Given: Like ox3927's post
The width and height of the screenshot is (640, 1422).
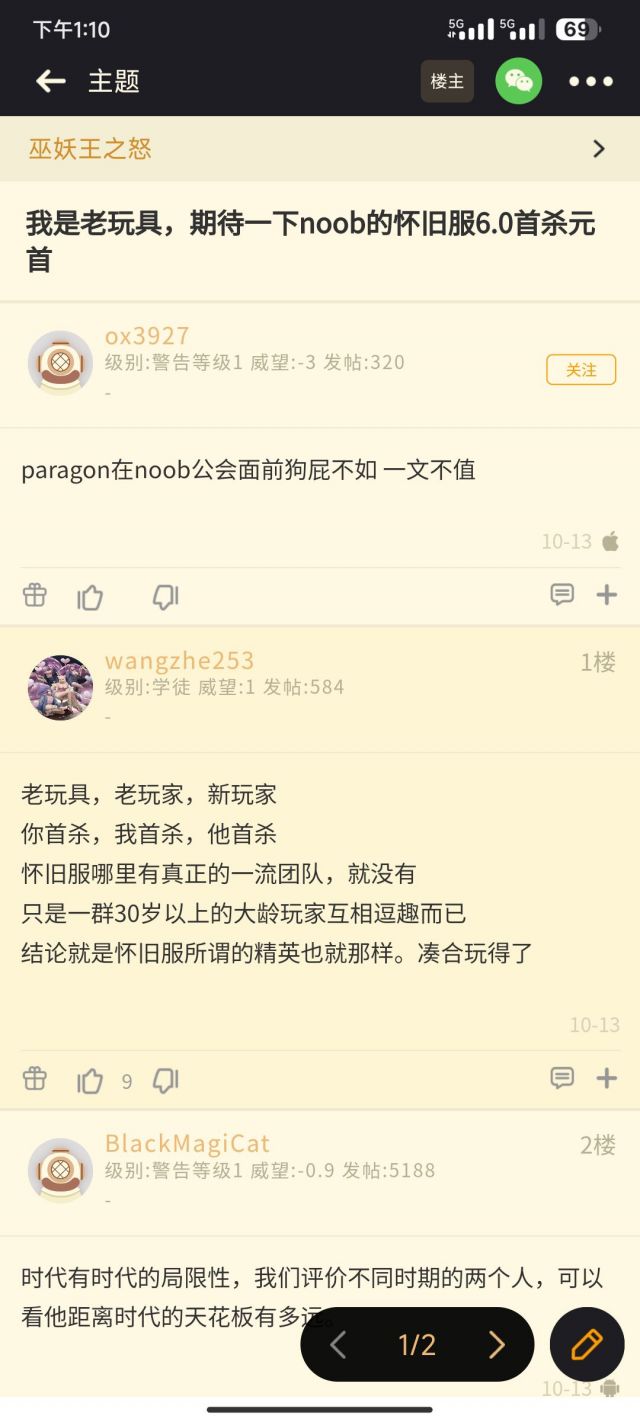Looking at the screenshot, I should [90, 597].
